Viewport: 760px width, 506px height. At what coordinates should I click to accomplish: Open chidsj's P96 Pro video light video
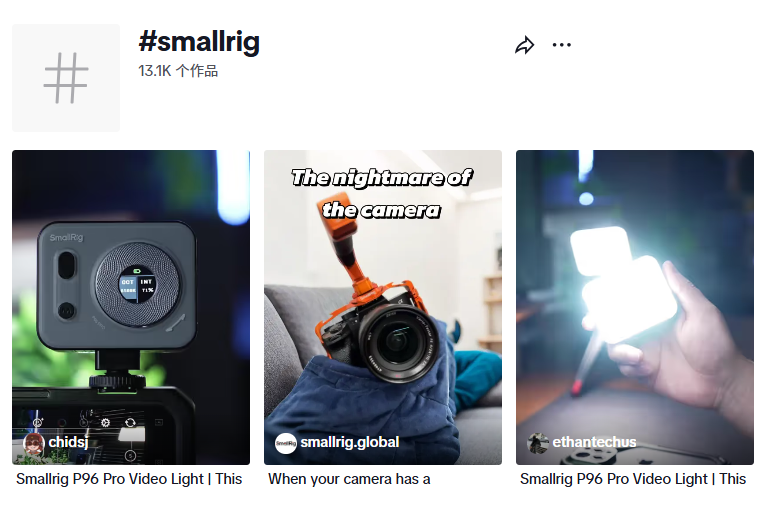click(130, 290)
